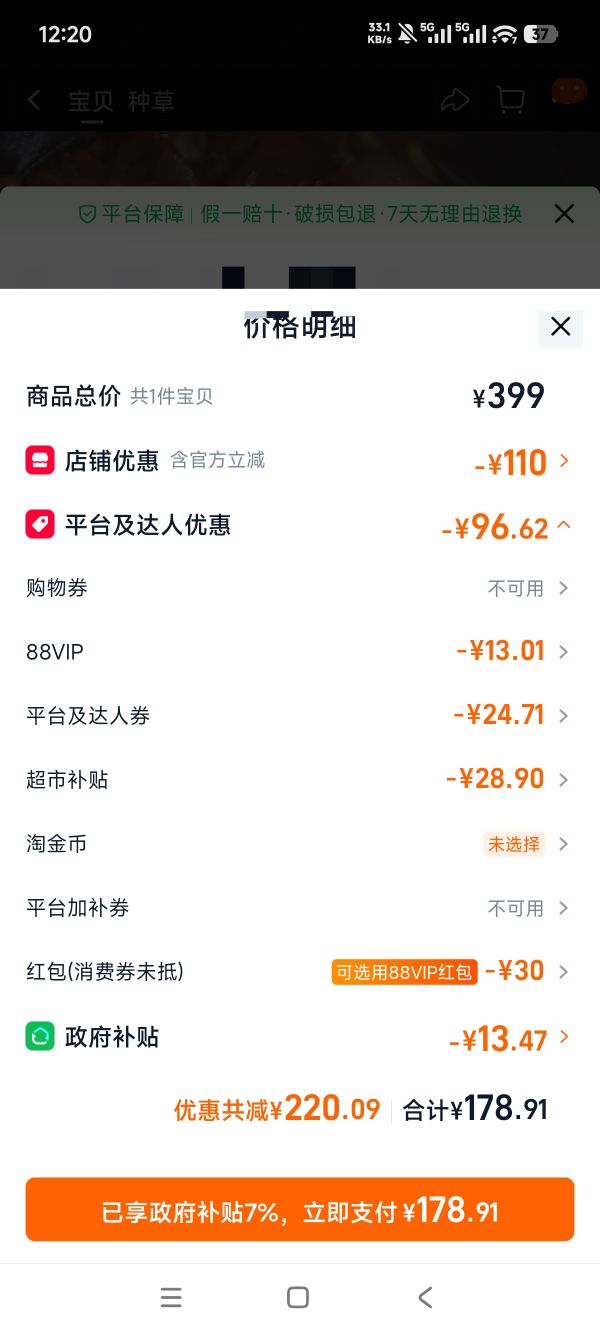View 超市补贴 subsidy details
This screenshot has height=1335, width=600.
point(300,780)
